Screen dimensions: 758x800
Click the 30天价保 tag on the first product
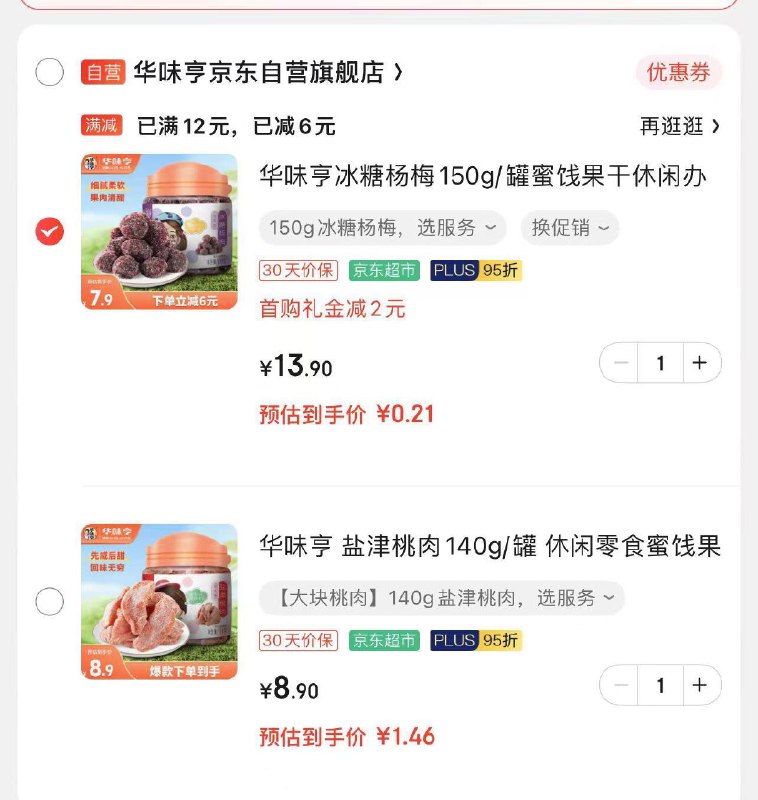click(x=301, y=270)
